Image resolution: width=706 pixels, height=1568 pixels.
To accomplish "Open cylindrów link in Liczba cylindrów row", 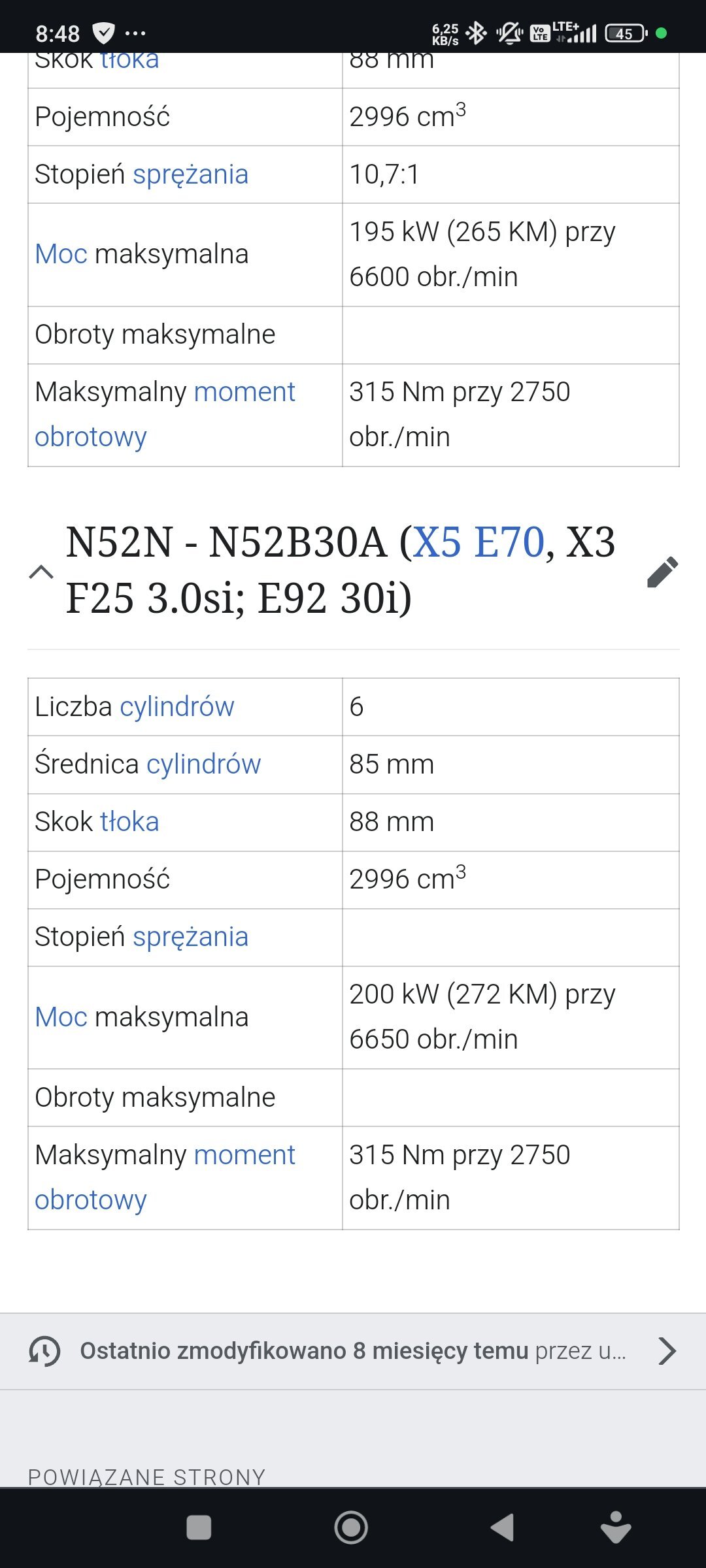I will (x=176, y=707).
